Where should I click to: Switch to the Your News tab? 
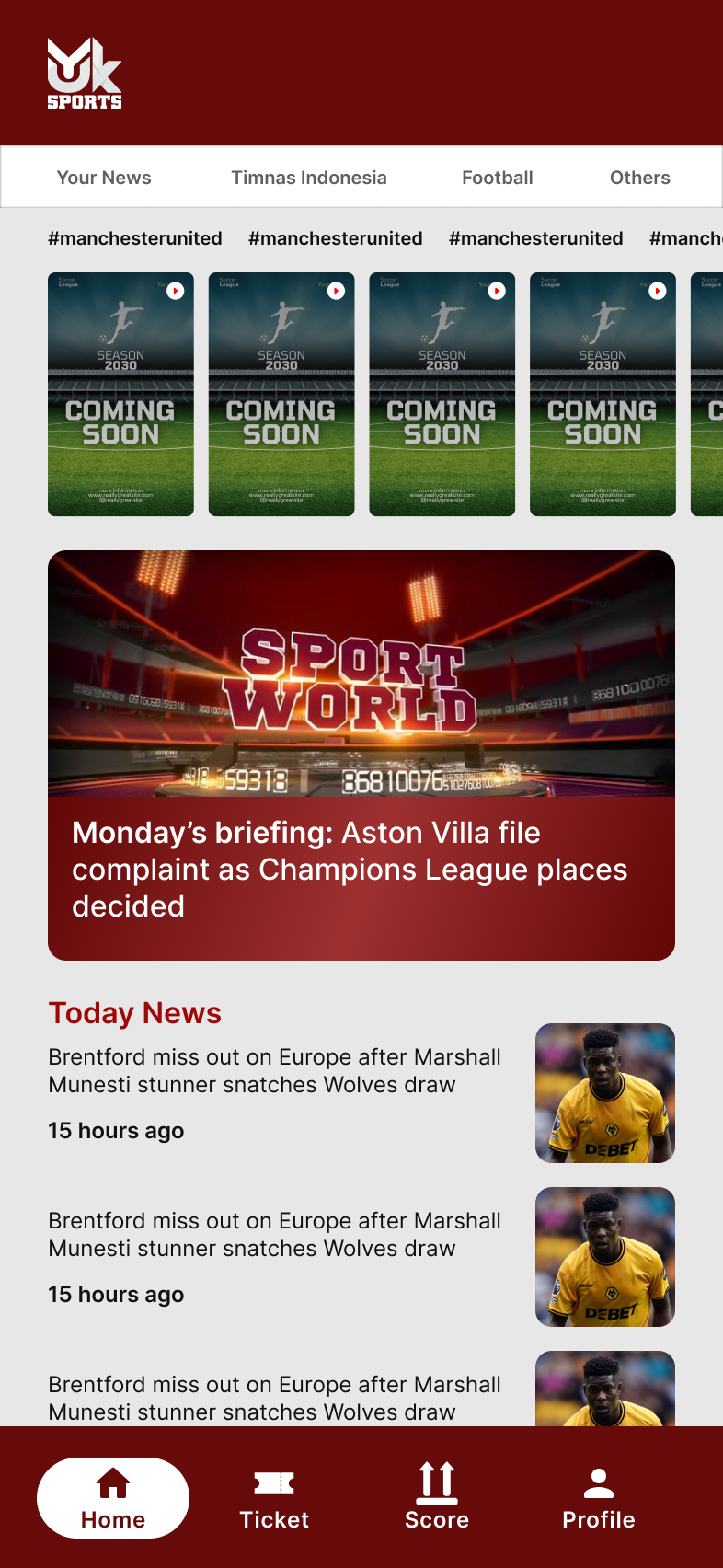click(x=104, y=178)
